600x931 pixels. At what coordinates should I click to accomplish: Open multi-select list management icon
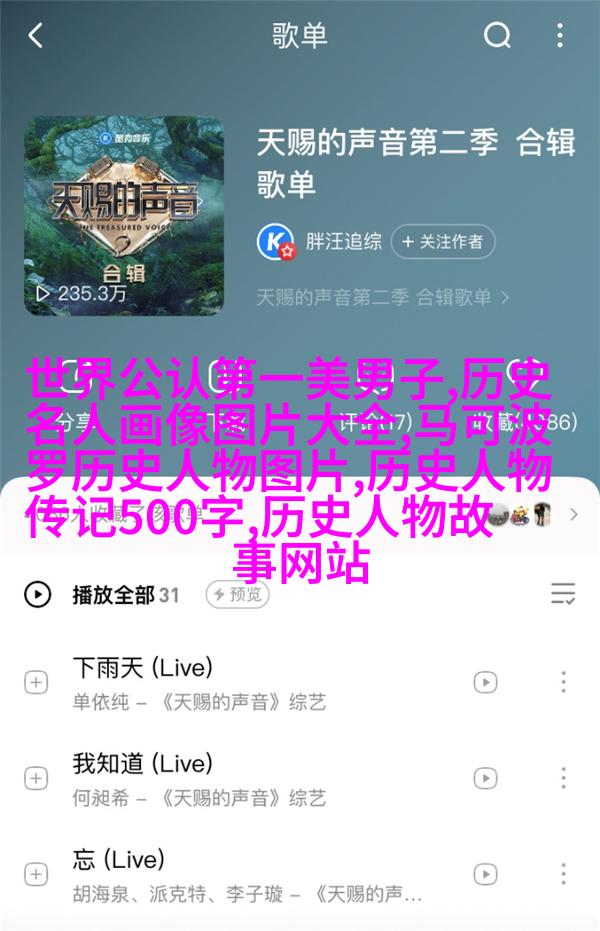(563, 595)
